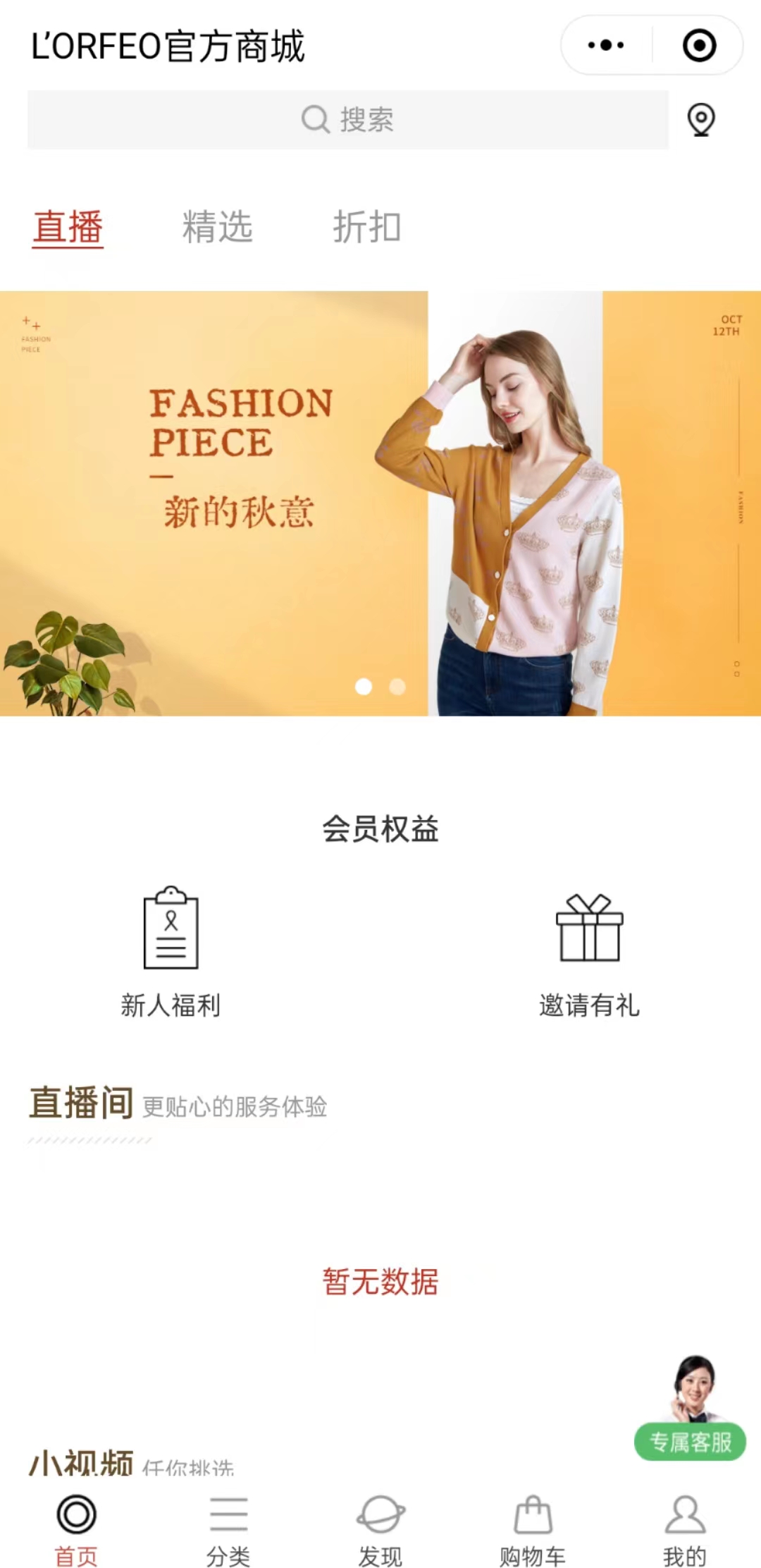Open 邀请有礼 invite reward
The width and height of the screenshot is (761, 1568).
(x=589, y=952)
